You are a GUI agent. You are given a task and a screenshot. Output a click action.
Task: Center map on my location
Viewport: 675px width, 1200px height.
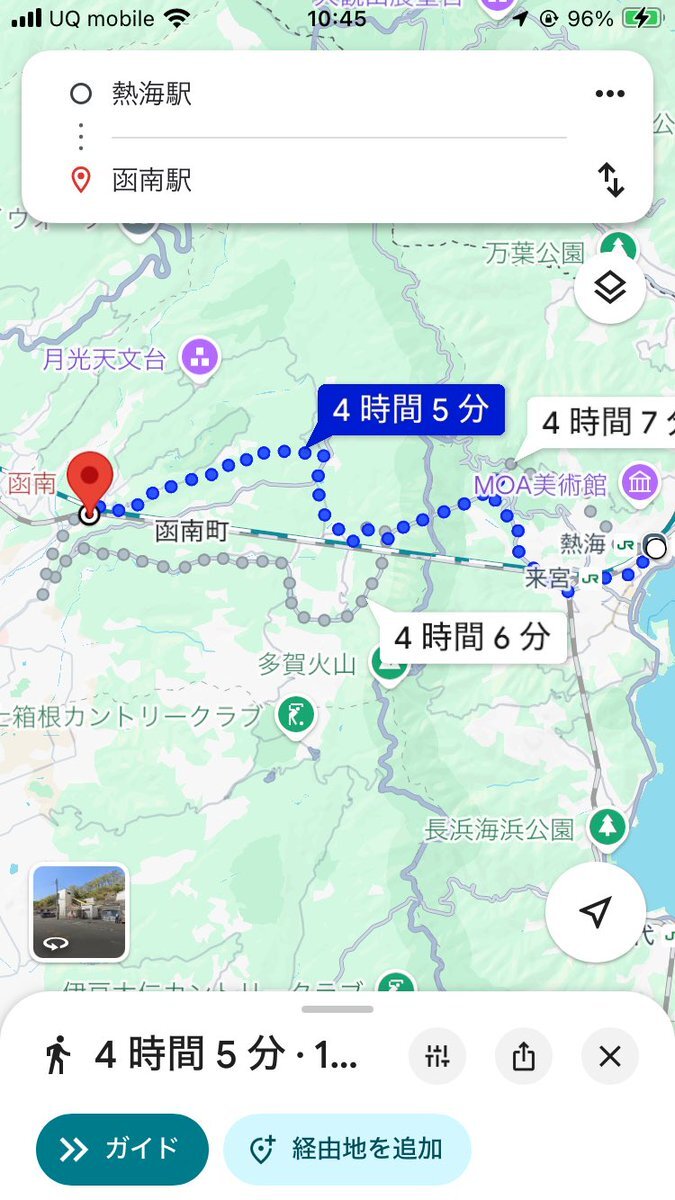pyautogui.click(x=595, y=912)
